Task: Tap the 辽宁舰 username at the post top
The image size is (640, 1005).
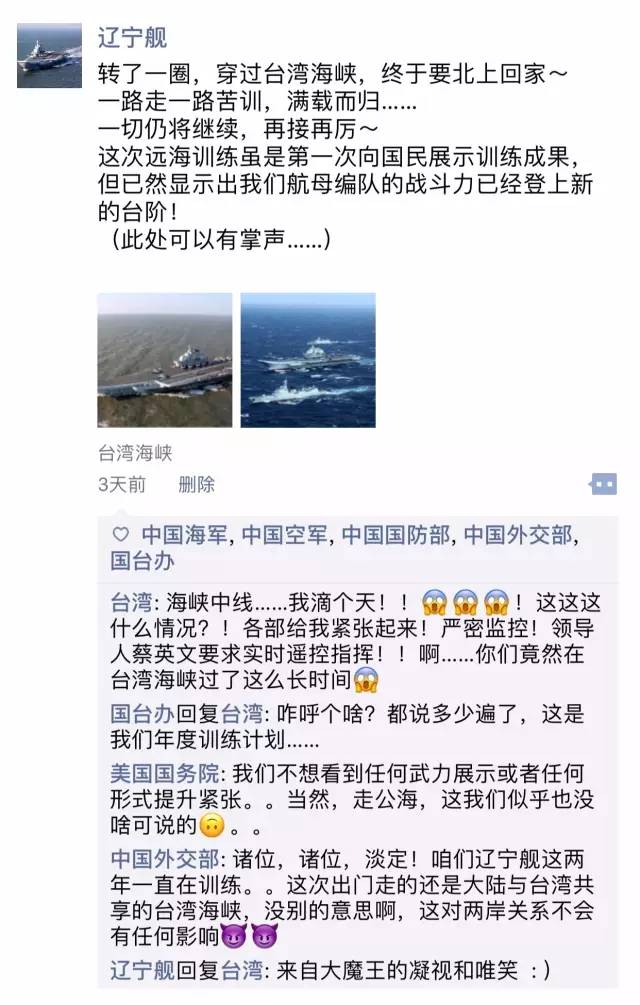Action: (x=132, y=39)
